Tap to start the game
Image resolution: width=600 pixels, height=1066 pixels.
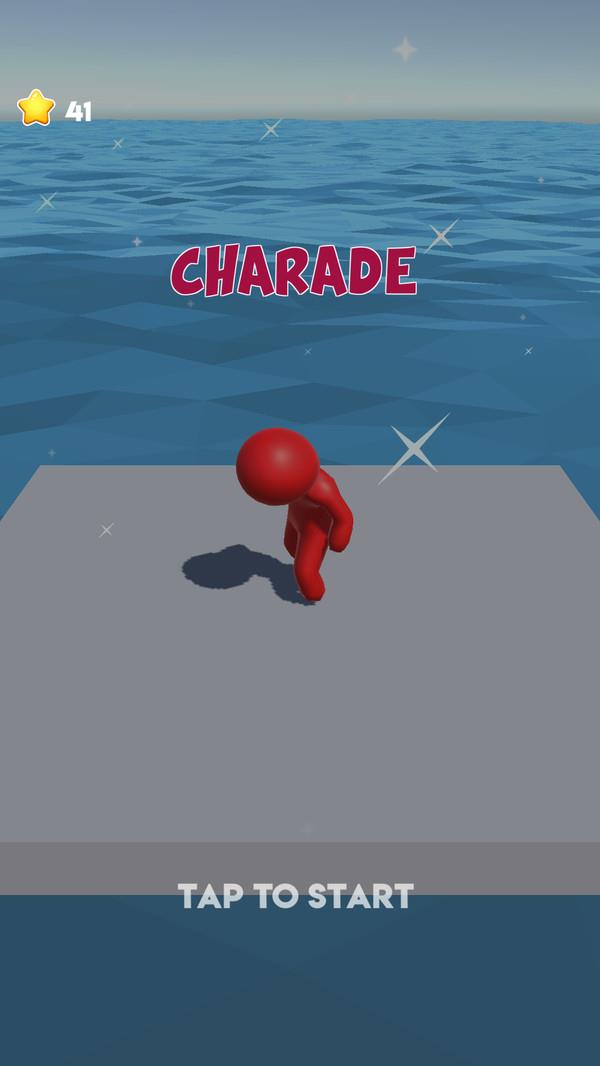pyautogui.click(x=296, y=895)
